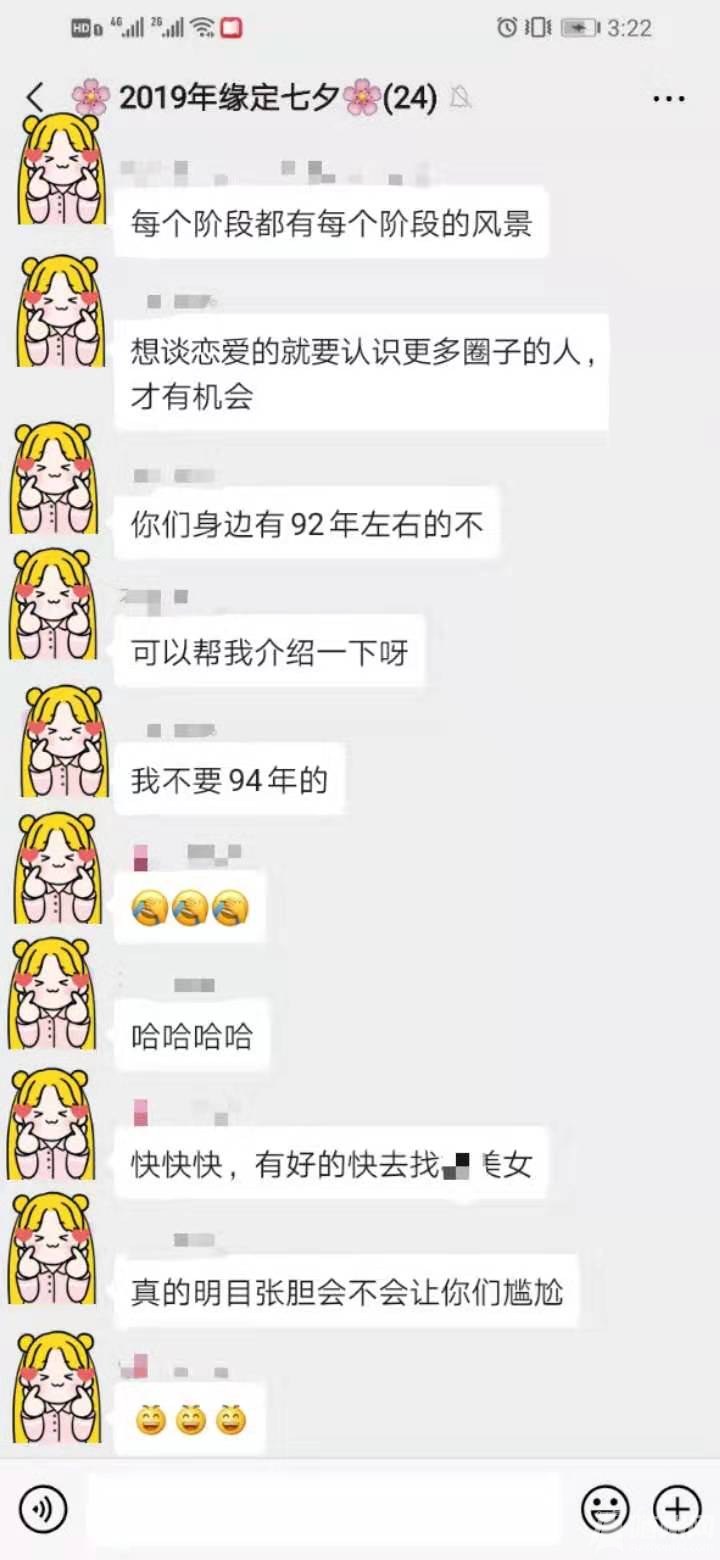Open avatar of sender of 哈哈哈哈
This screenshot has height=1560, width=720.
point(55,994)
